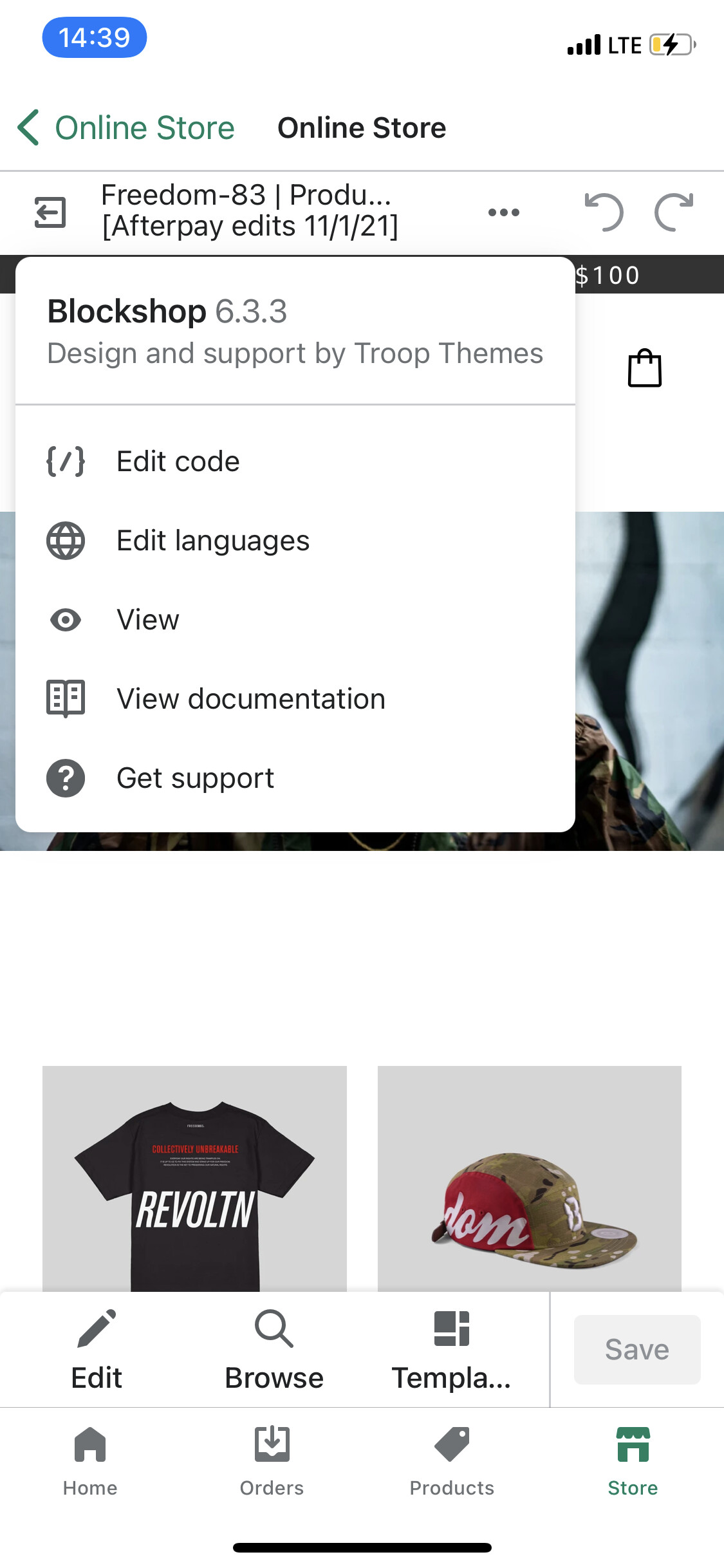The image size is (724, 1568).
Task: Tap the Save button
Action: click(x=636, y=1349)
